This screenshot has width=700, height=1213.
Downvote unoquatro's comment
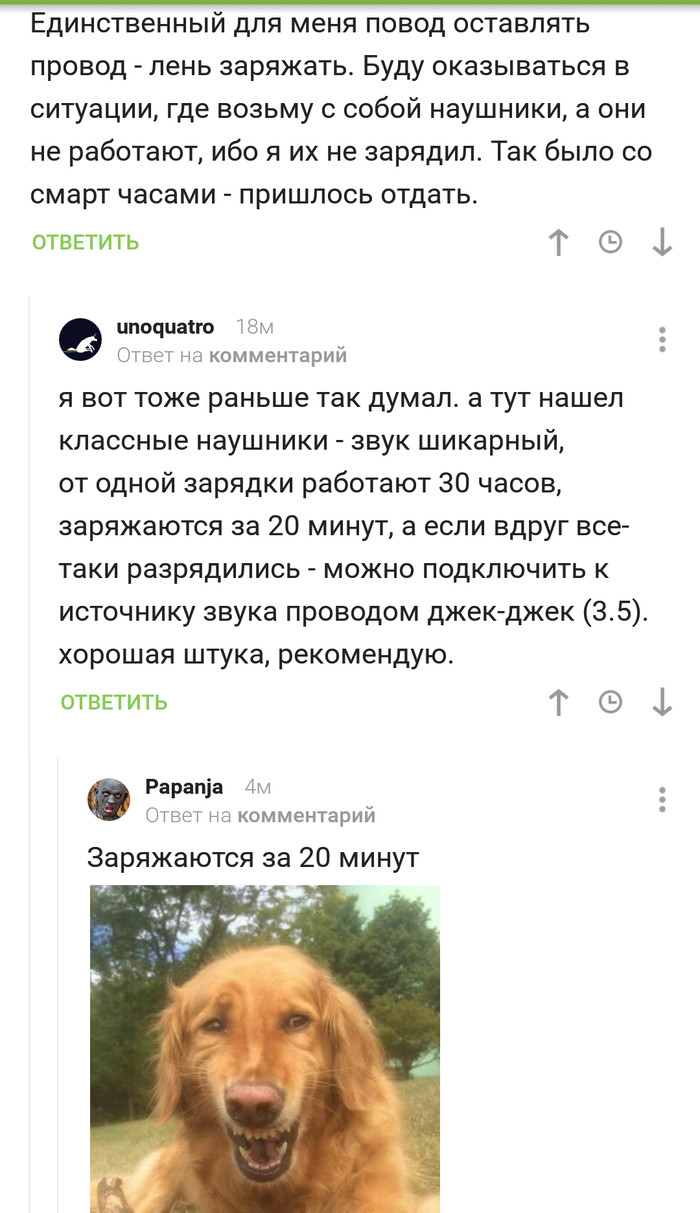662,702
